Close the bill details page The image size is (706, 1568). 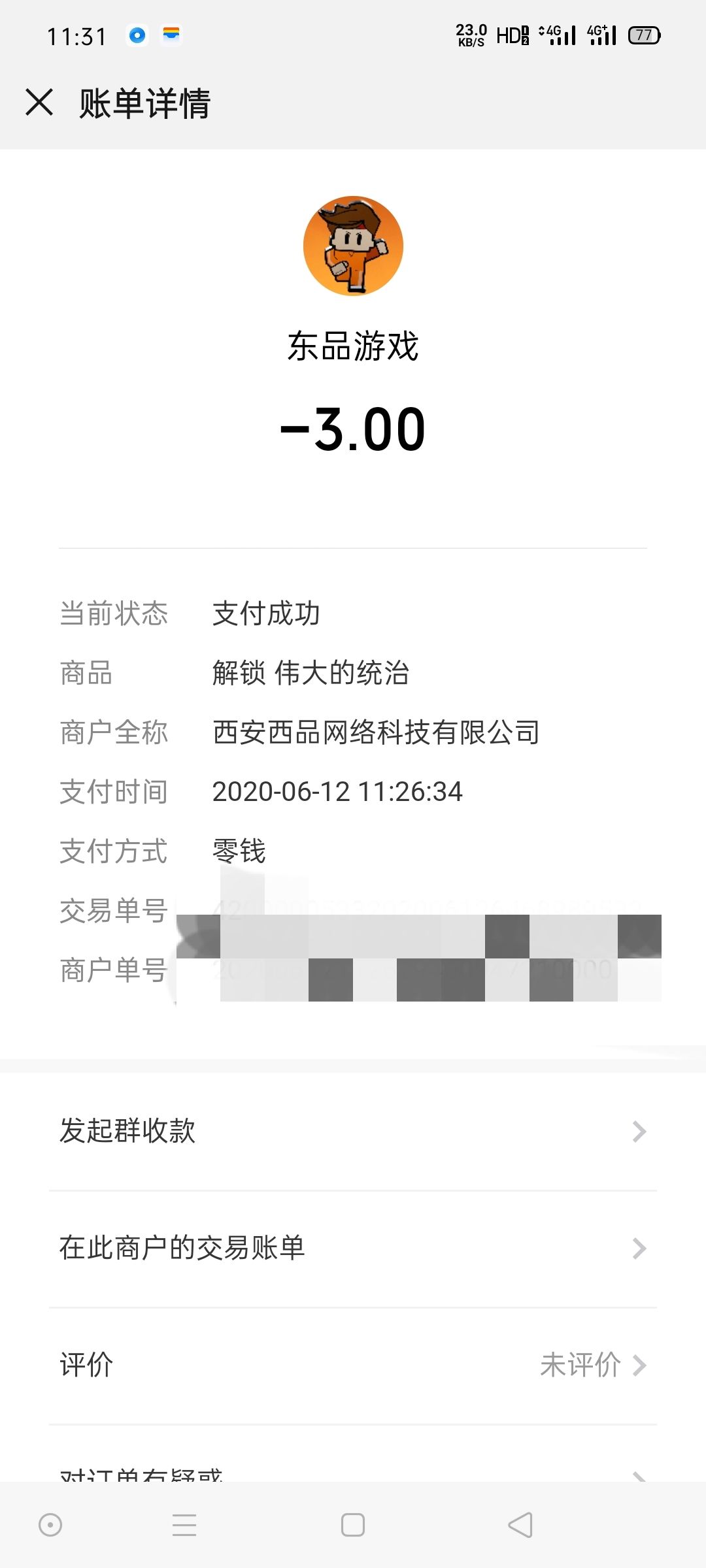39,103
